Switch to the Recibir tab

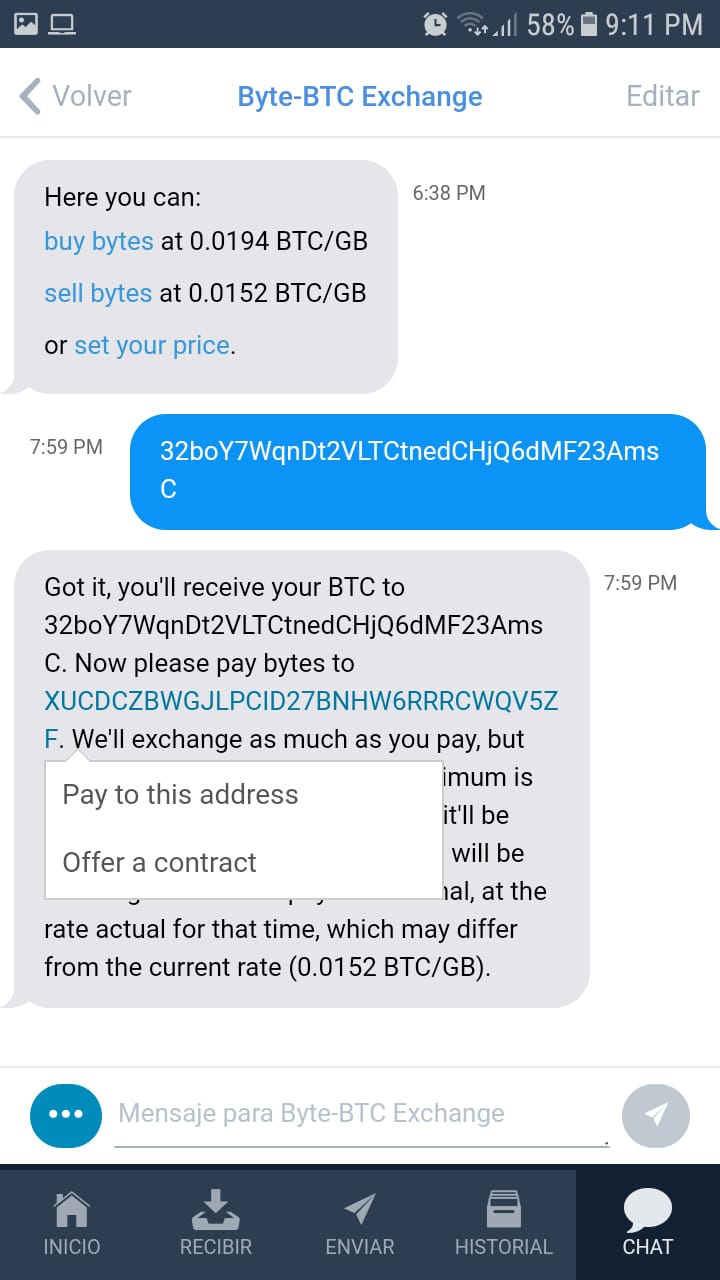coord(216,1224)
